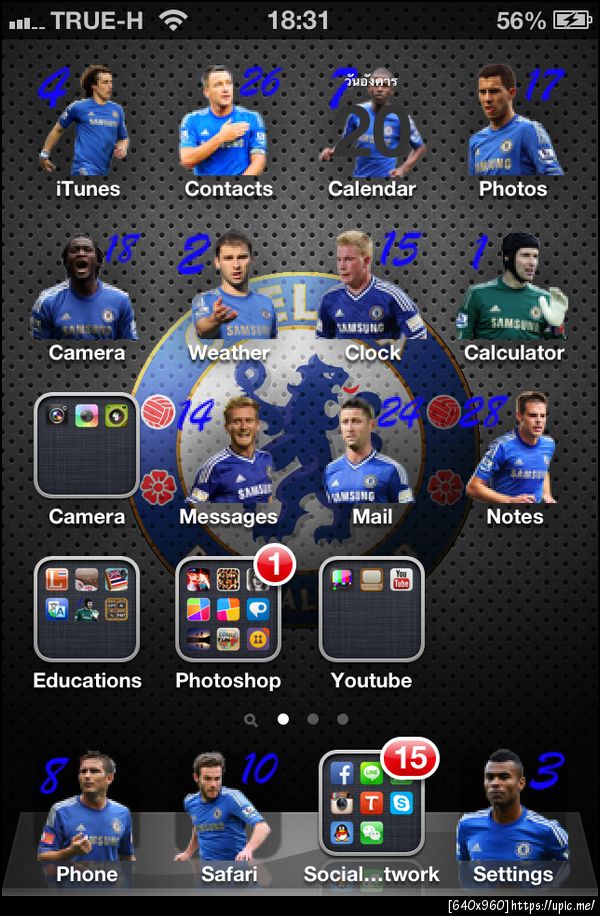Tap the home screen page indicator dots

pos(298,718)
